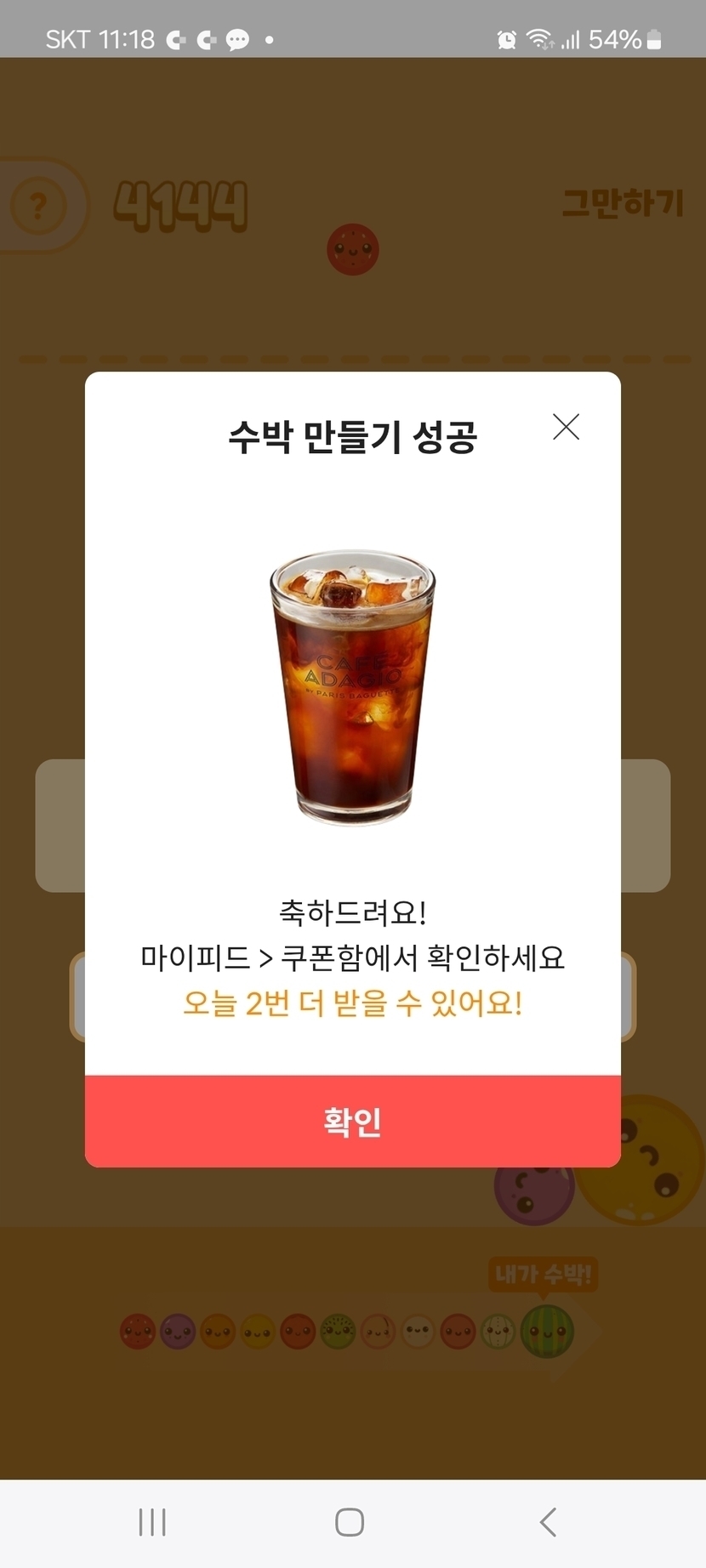Go to the home screen
This screenshot has width=706, height=1568.
(350, 1522)
